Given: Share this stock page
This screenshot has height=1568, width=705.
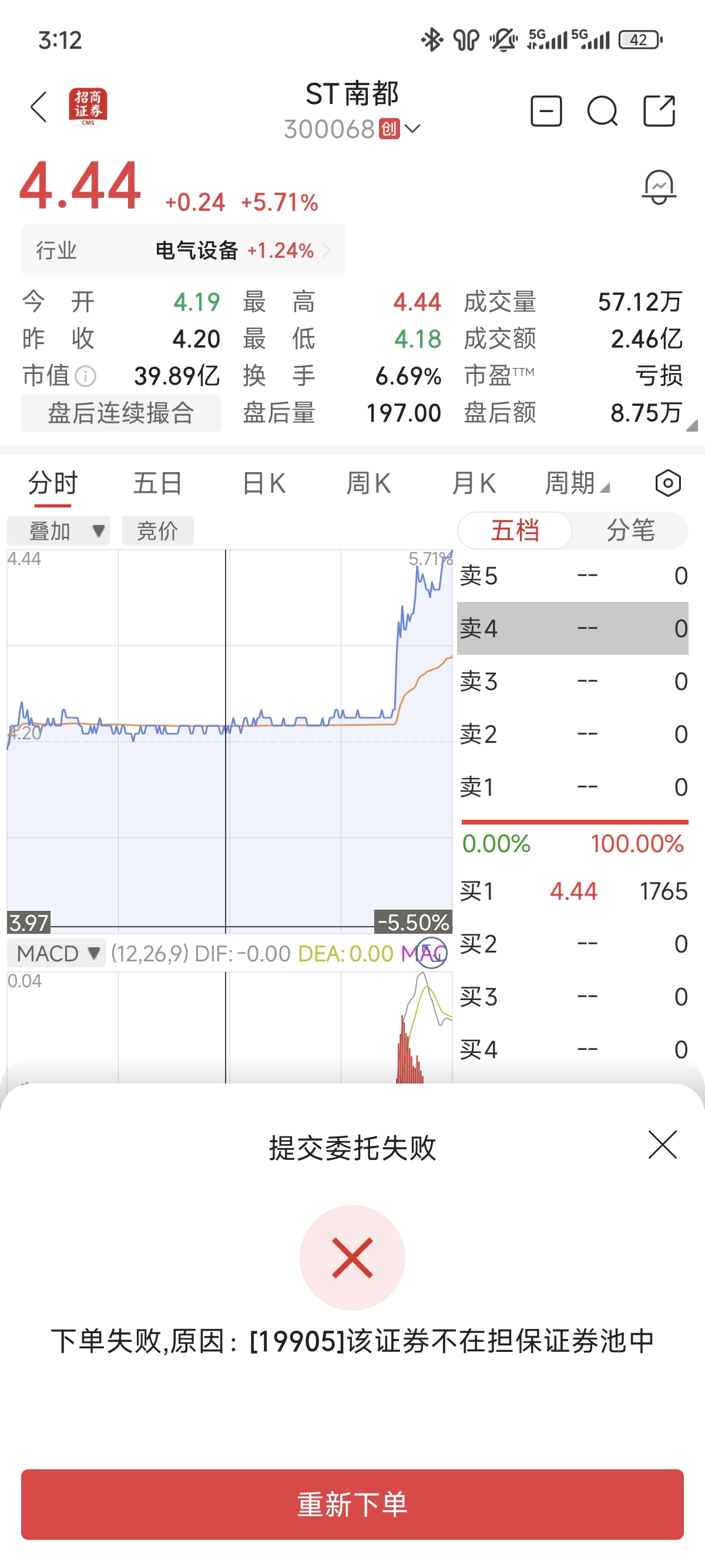Looking at the screenshot, I should pyautogui.click(x=659, y=111).
